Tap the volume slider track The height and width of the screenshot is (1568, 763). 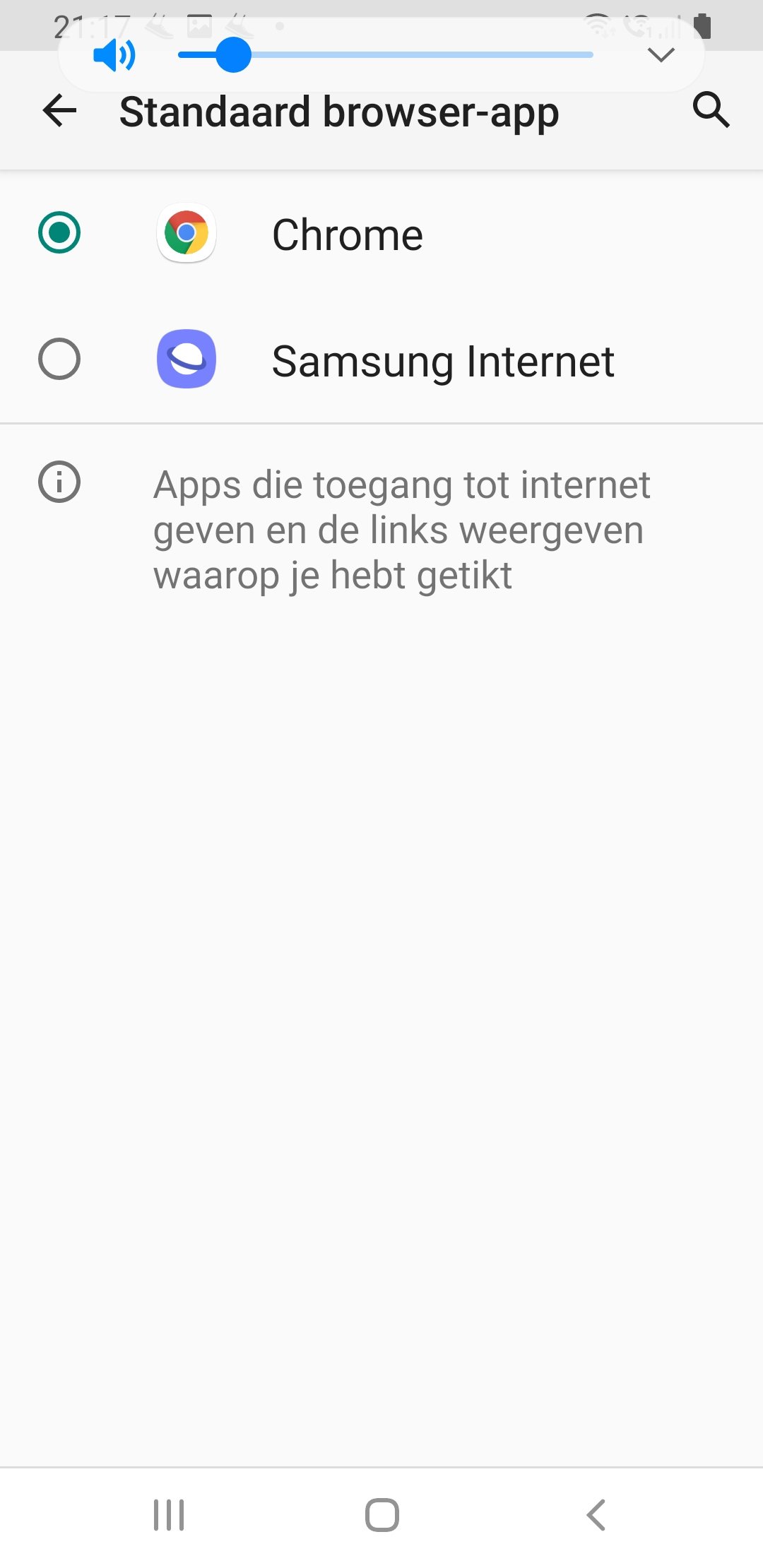tap(385, 55)
